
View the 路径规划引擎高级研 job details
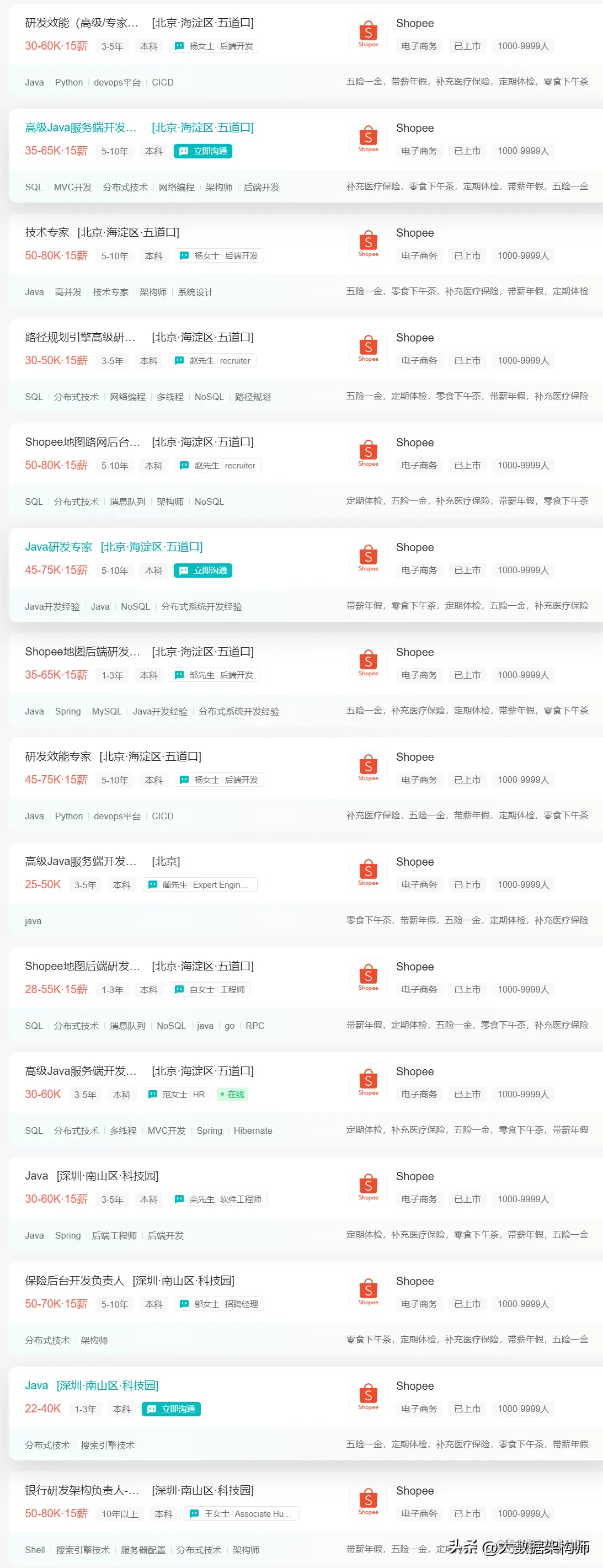click(x=79, y=337)
